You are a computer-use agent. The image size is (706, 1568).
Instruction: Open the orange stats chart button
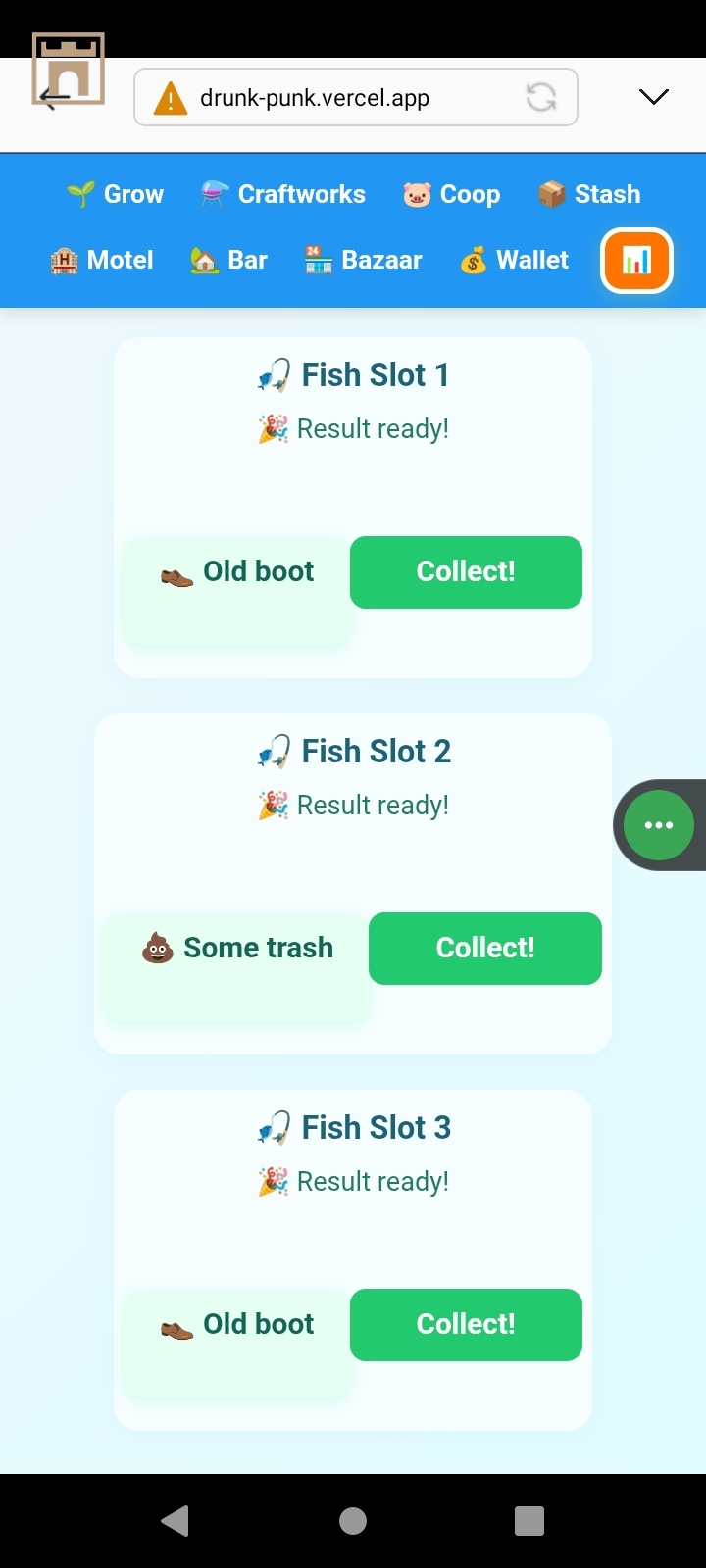pyautogui.click(x=636, y=261)
